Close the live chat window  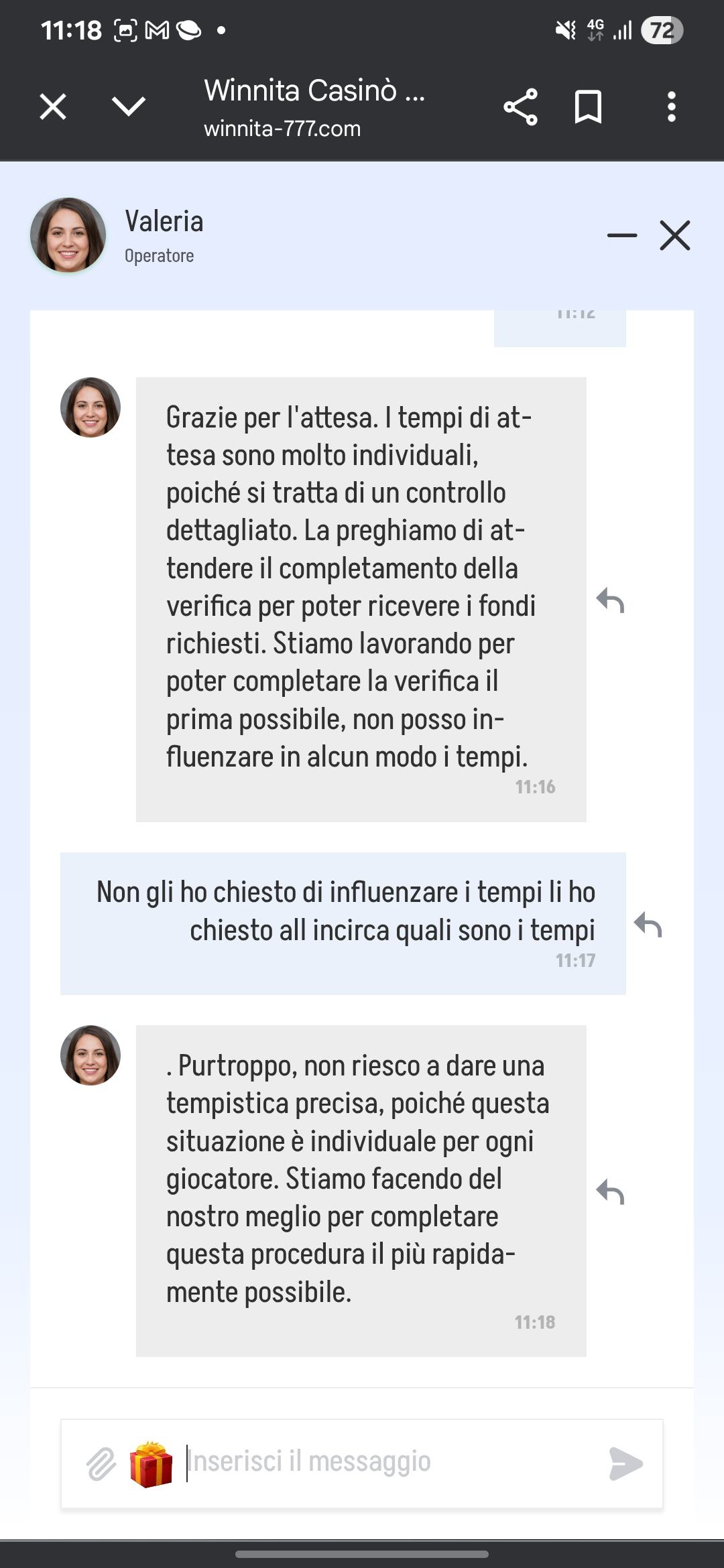[674, 235]
